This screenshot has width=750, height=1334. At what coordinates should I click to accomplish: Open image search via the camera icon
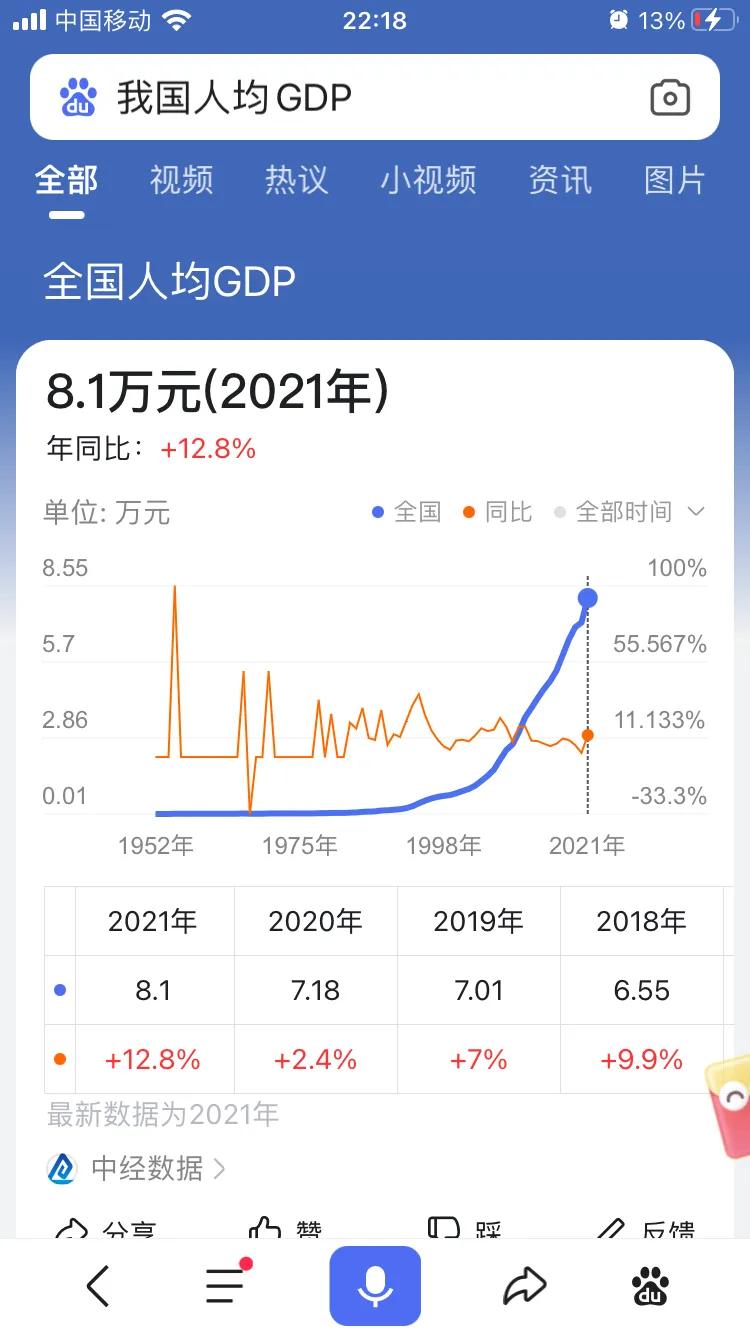click(670, 96)
